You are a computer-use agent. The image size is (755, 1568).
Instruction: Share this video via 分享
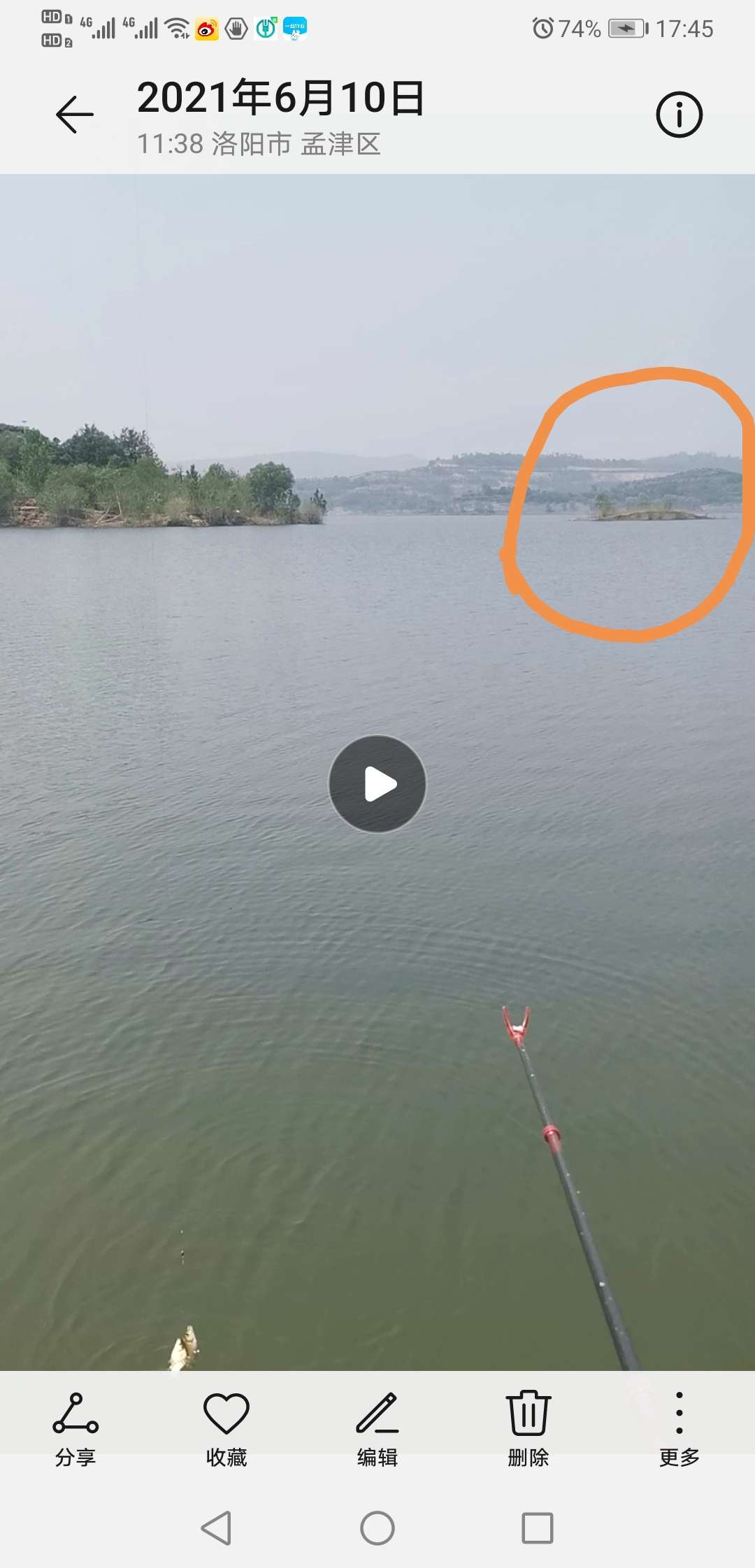point(75,1427)
